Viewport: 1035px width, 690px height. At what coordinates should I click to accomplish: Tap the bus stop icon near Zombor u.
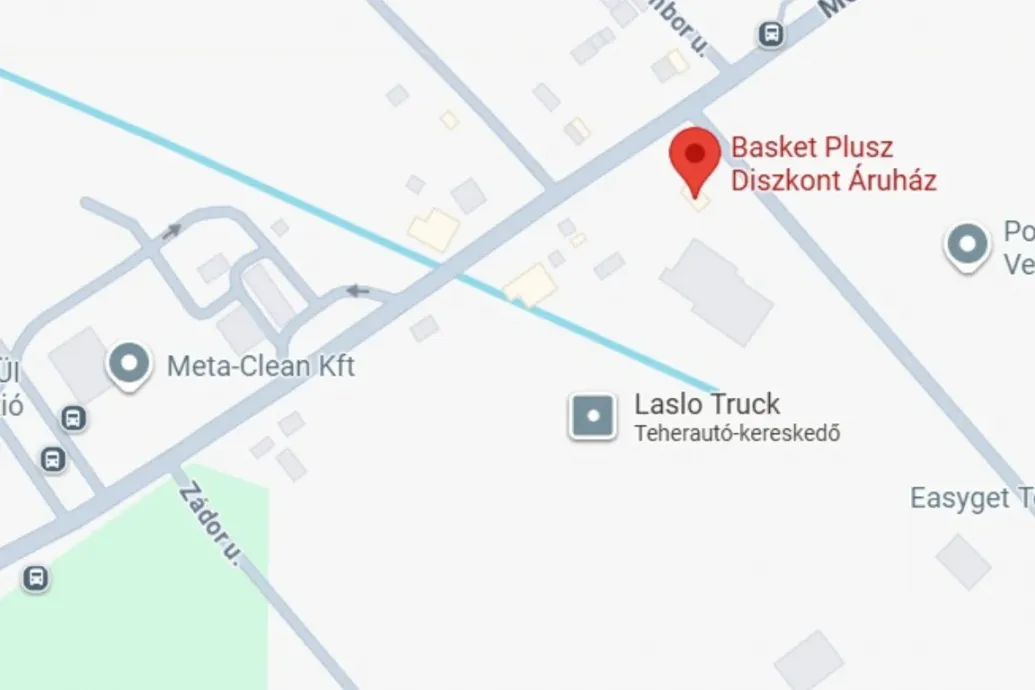click(771, 35)
